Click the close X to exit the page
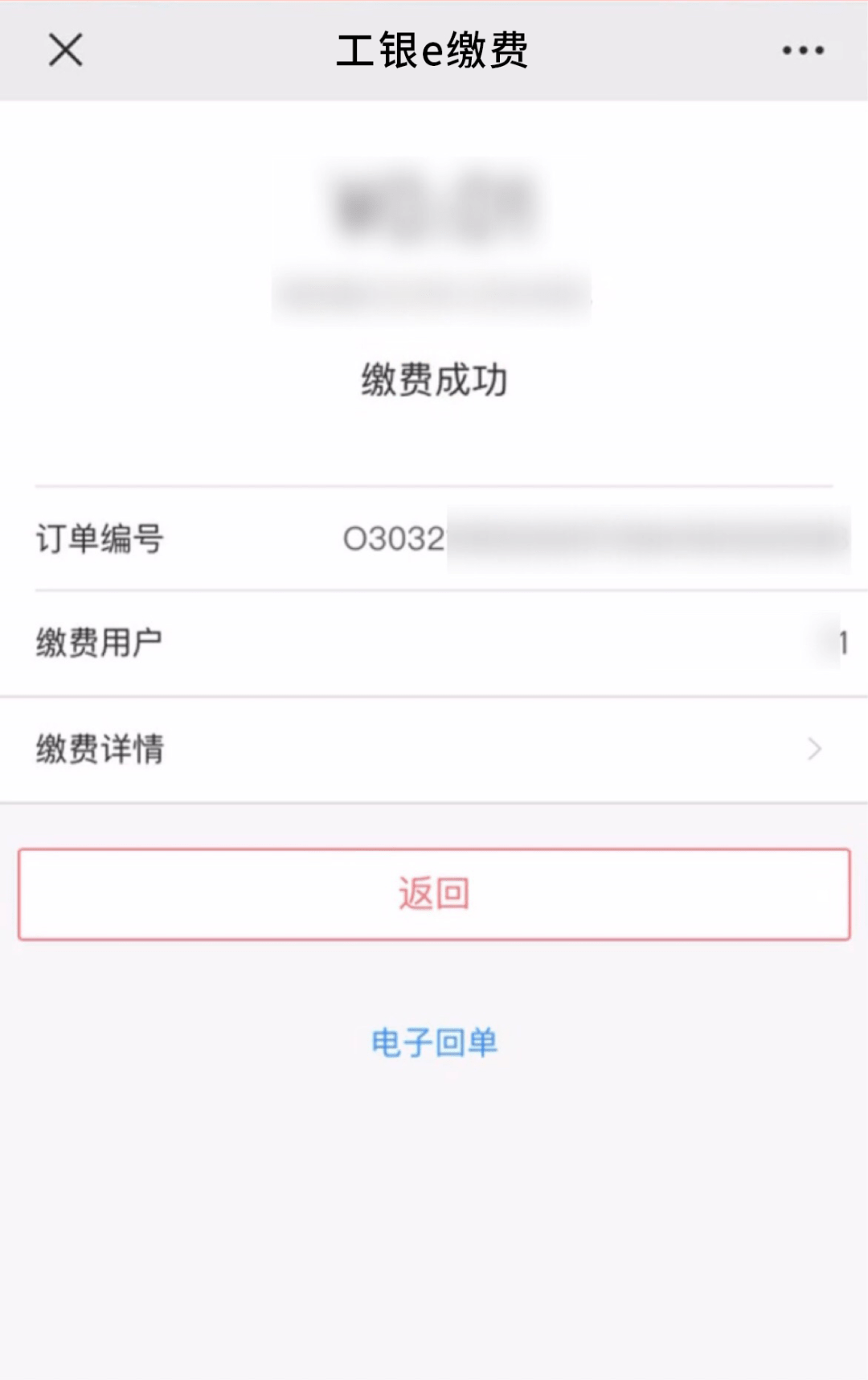The image size is (868, 1380). pyautogui.click(x=66, y=51)
